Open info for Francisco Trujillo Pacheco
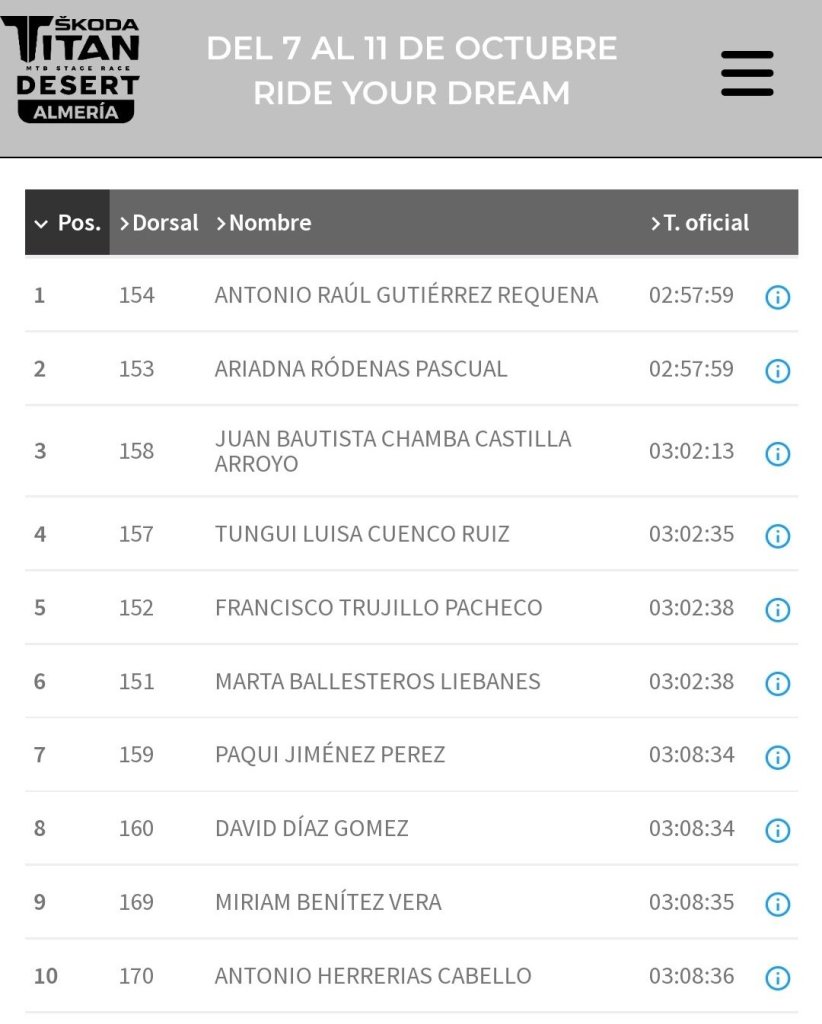 pyautogui.click(x=777, y=610)
